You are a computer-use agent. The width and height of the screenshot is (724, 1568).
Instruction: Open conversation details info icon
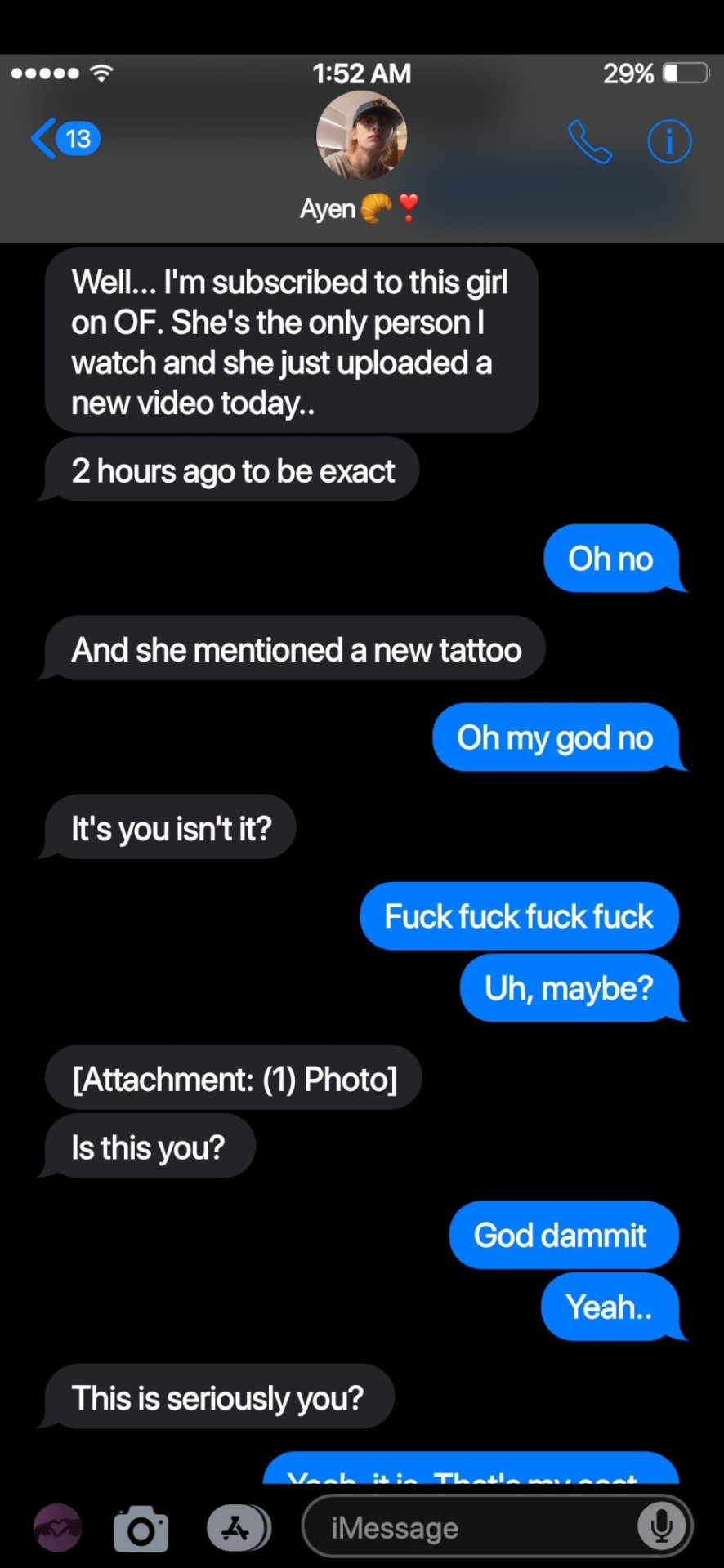tap(669, 142)
